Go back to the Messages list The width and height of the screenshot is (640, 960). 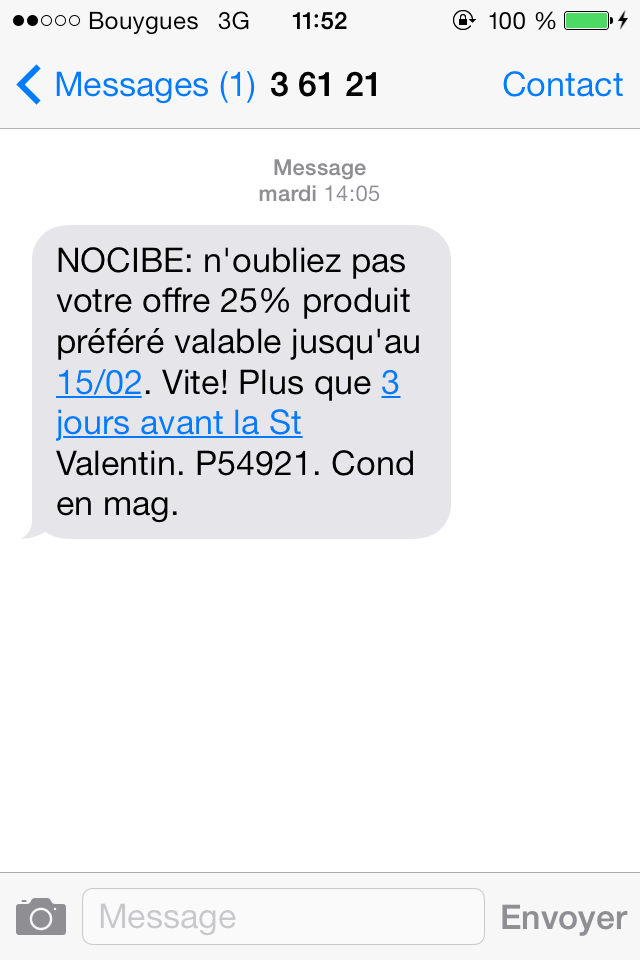point(135,85)
